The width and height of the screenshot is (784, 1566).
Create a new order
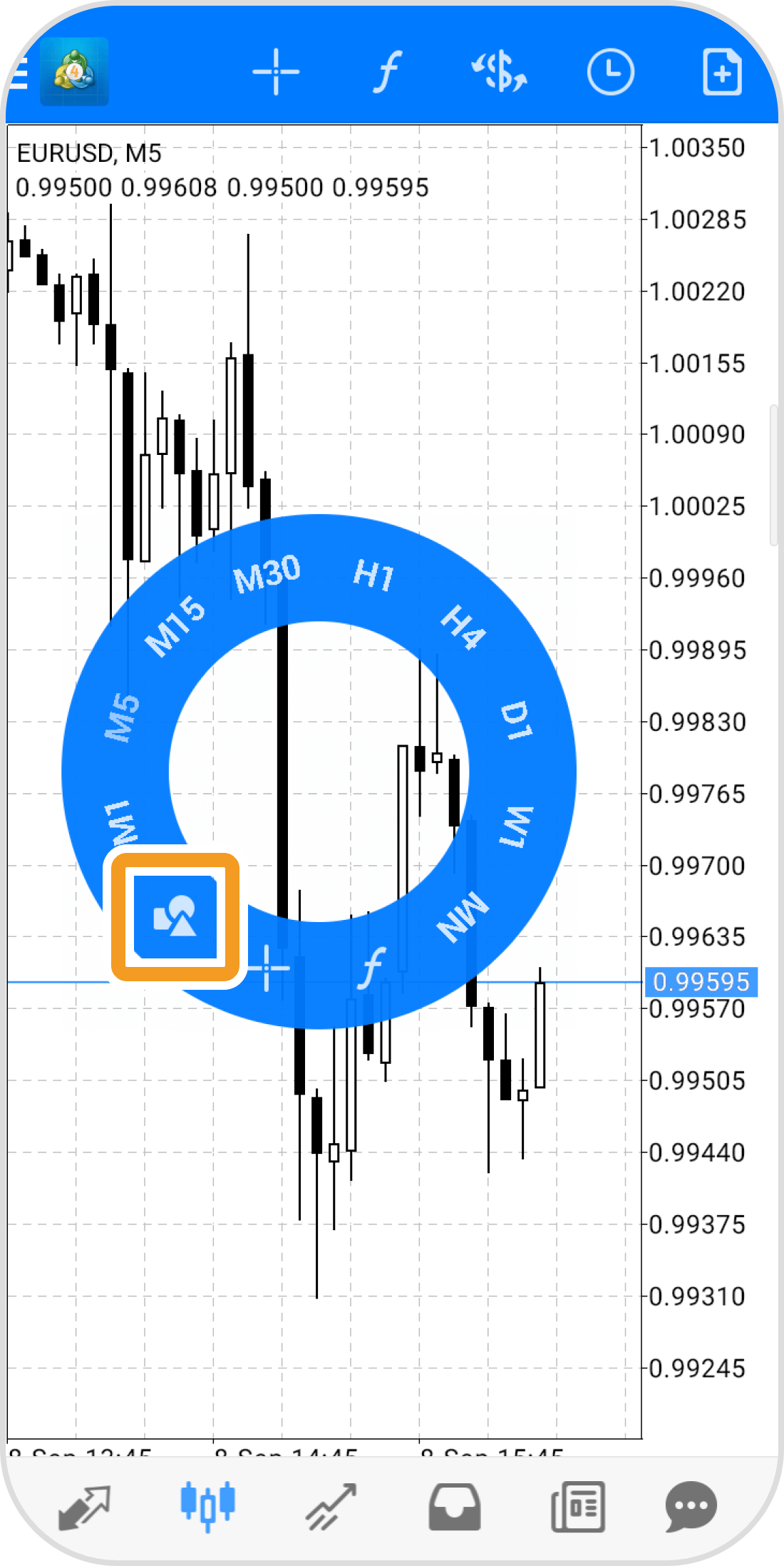(721, 72)
